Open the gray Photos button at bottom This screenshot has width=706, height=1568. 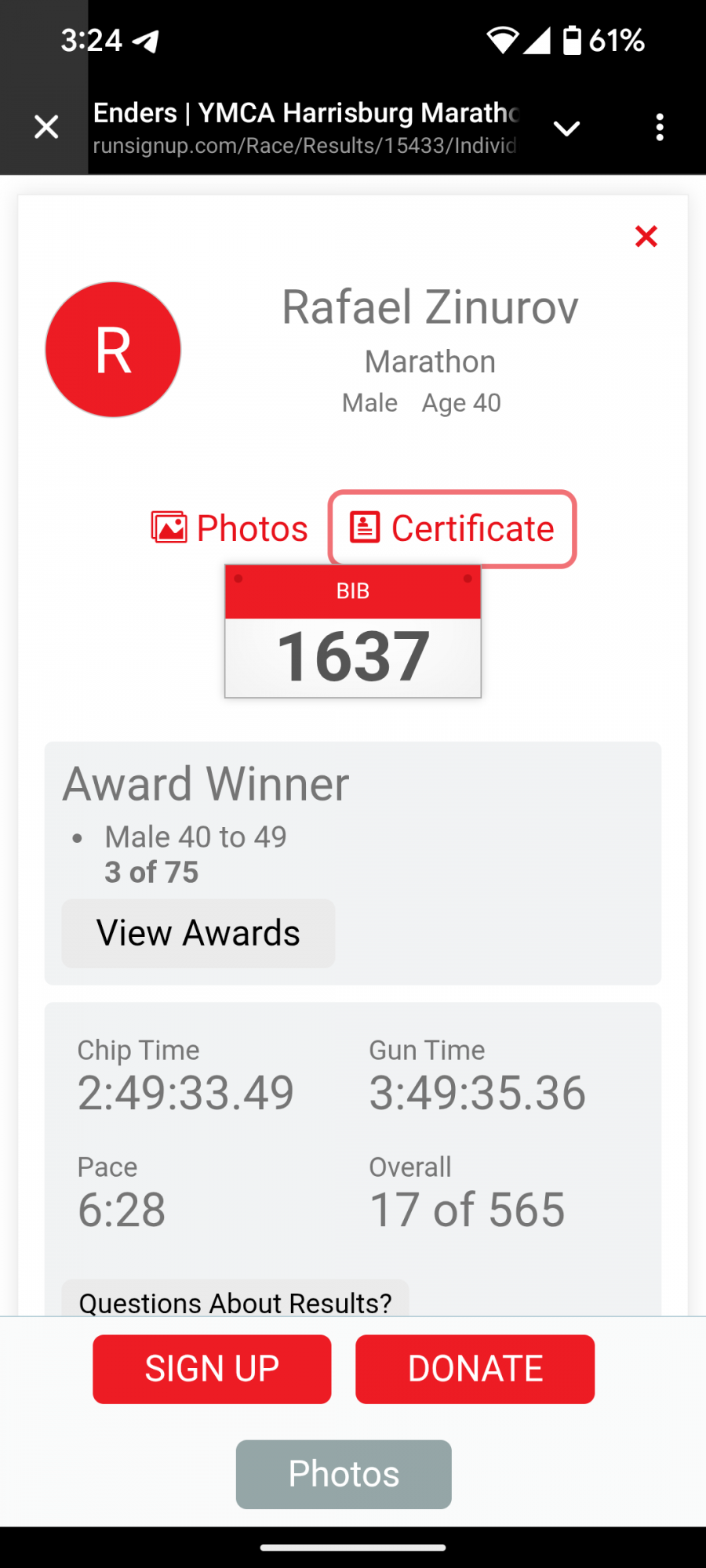click(344, 1474)
